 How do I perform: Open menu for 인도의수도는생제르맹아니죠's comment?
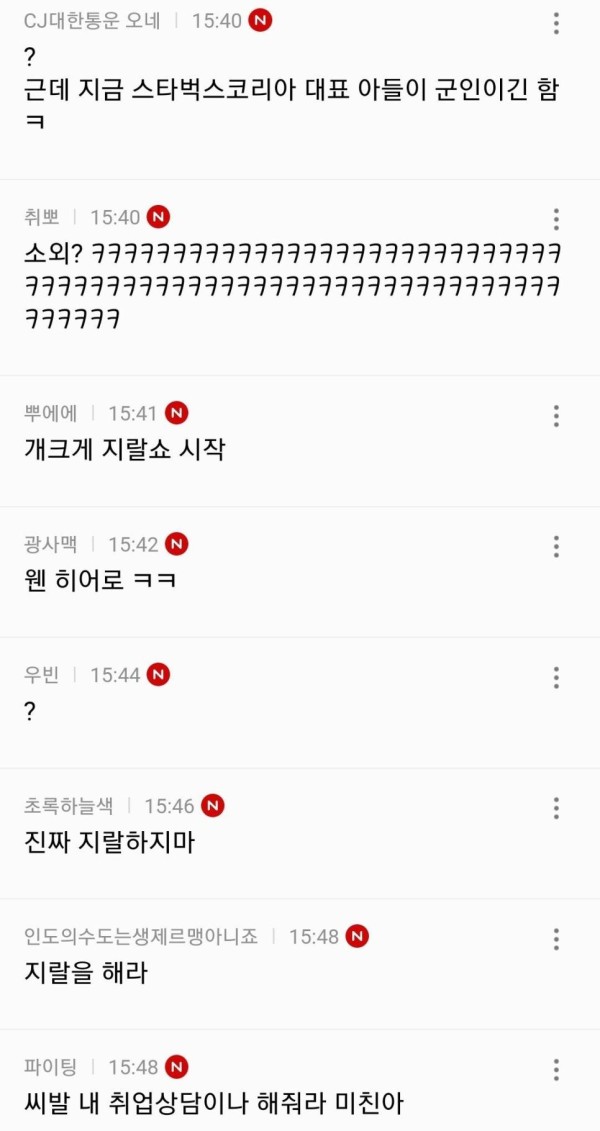click(x=556, y=939)
